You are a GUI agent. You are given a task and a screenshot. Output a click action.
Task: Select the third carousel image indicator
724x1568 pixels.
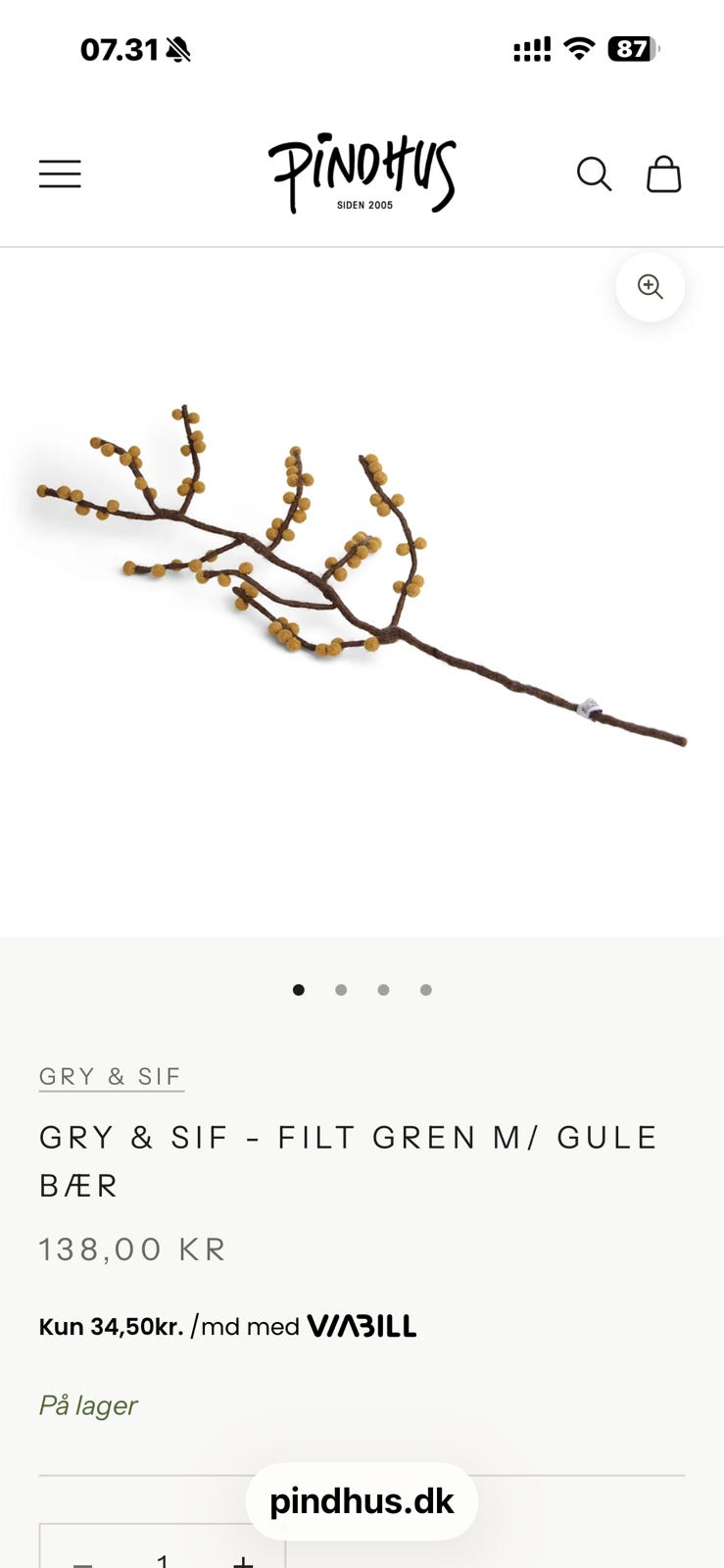(383, 990)
